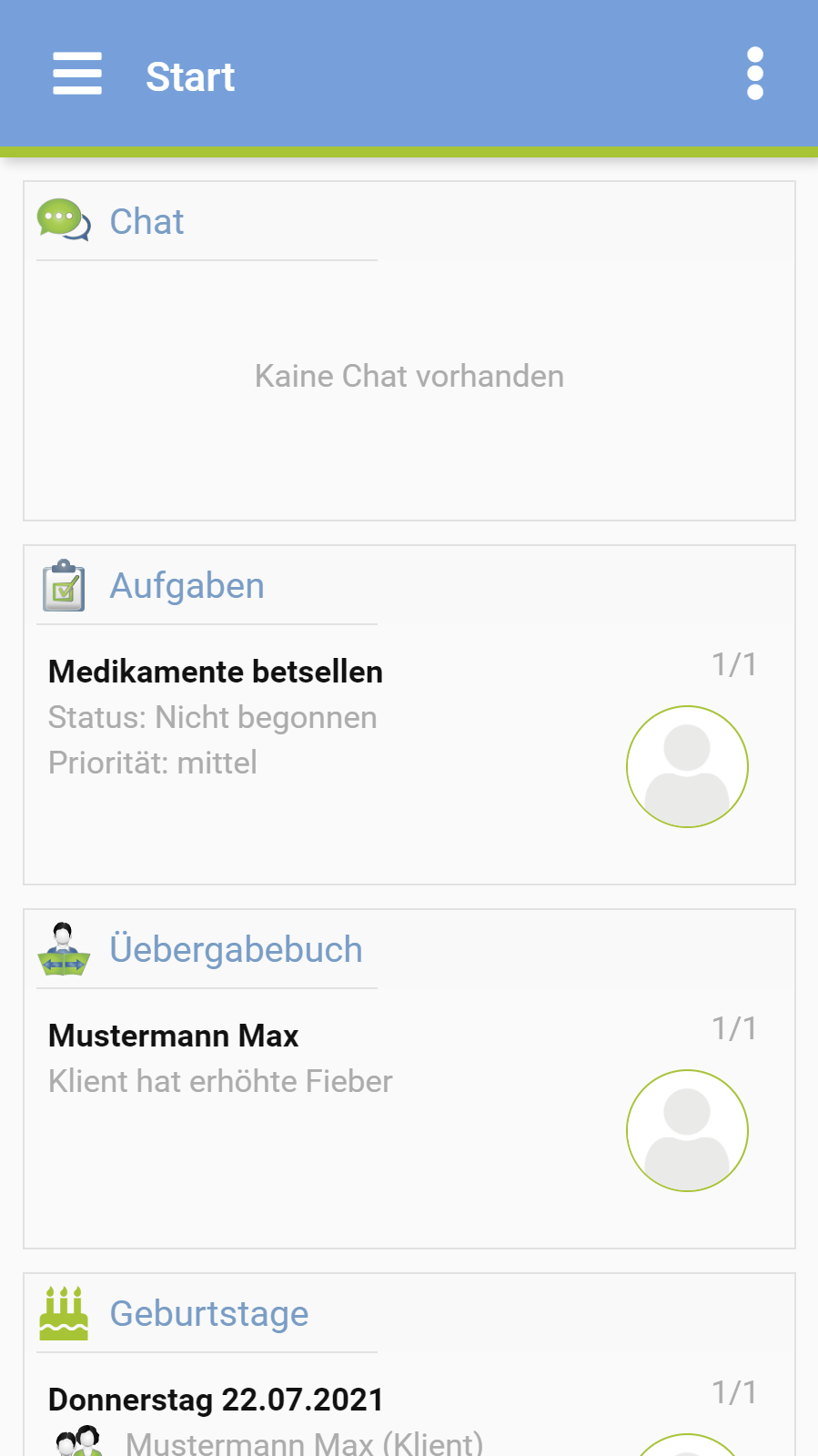Open the Aufgaben section header
Screen dimensions: 818x1456
(187, 586)
